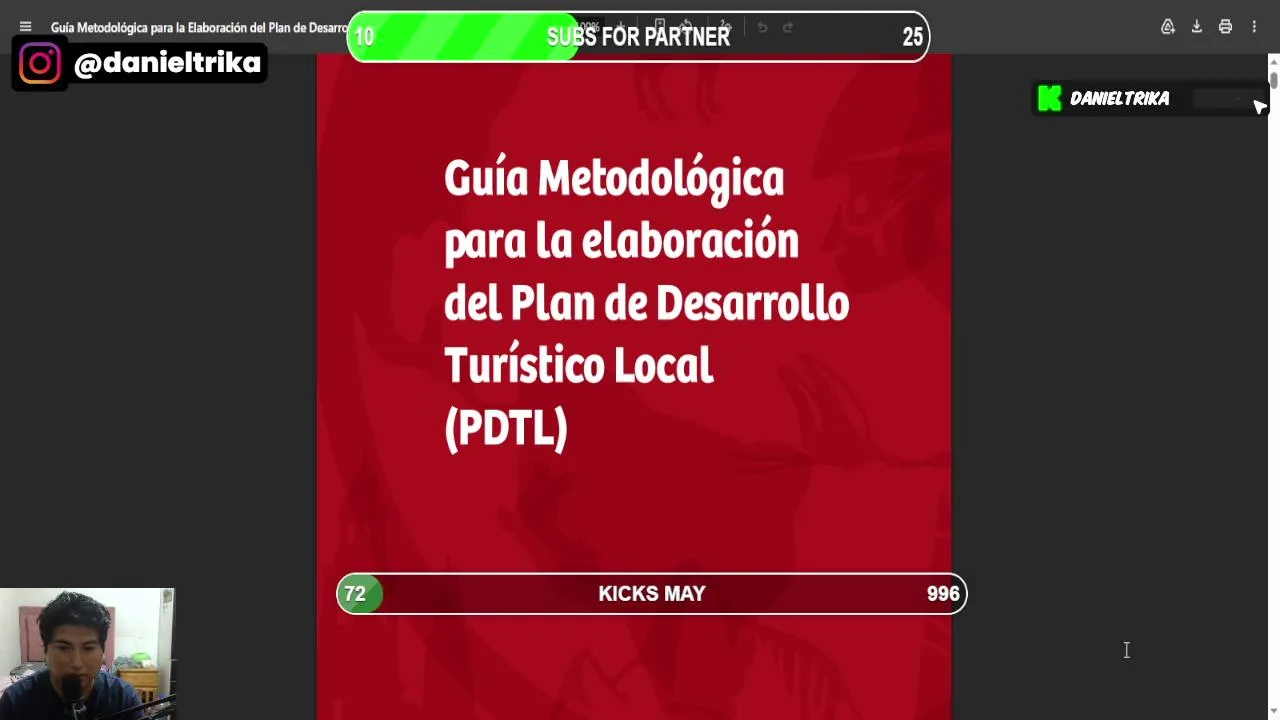Open the PDF sidebar menu button
This screenshot has height=720, width=1280.
26,27
